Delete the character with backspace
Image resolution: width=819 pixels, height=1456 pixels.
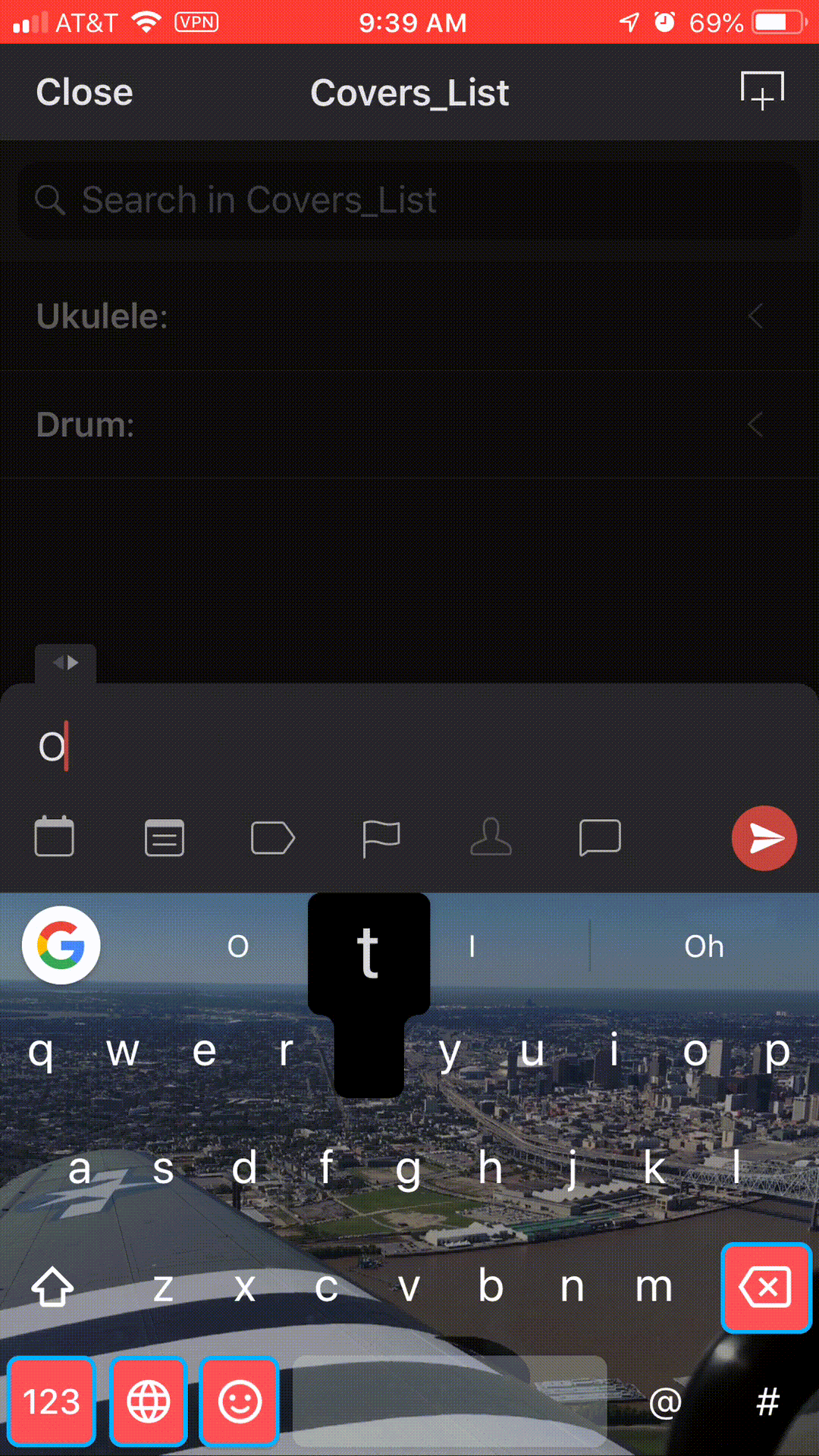766,1287
